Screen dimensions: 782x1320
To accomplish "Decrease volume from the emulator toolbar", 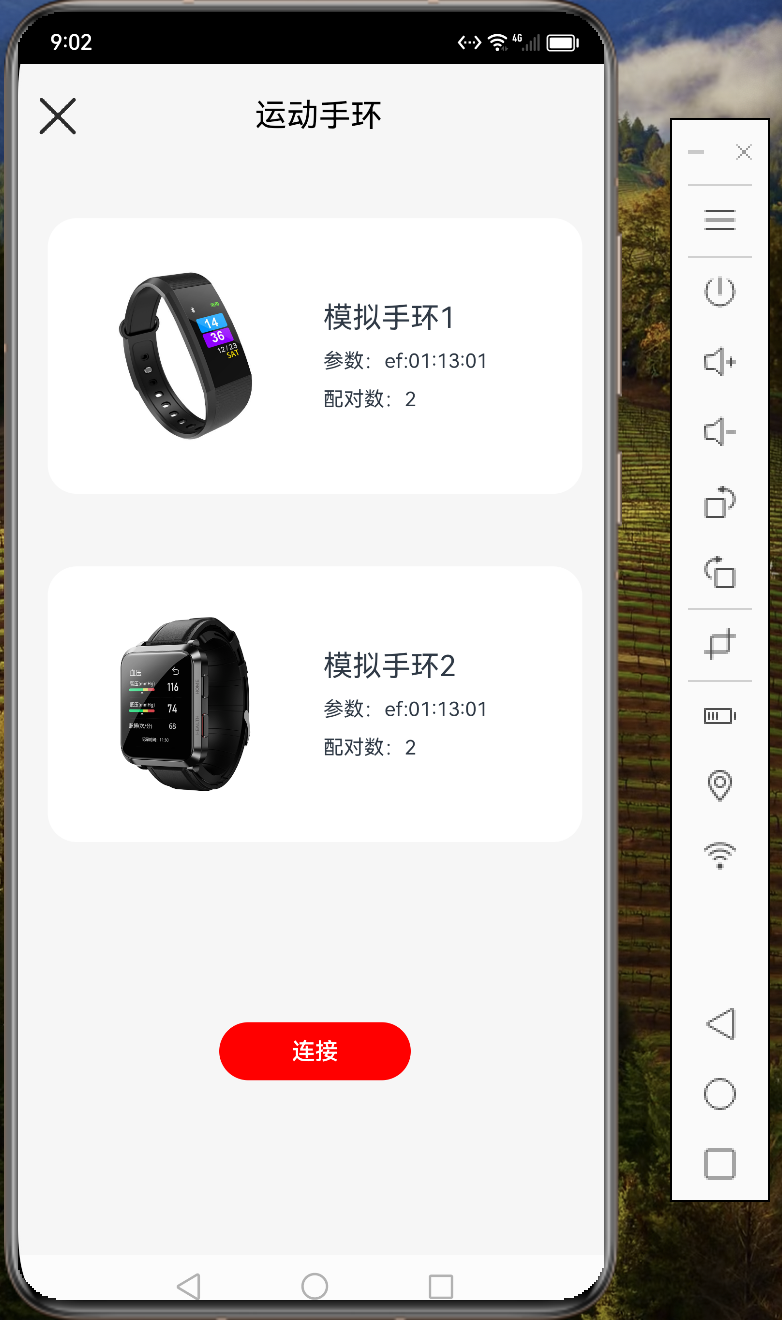I will [x=720, y=432].
